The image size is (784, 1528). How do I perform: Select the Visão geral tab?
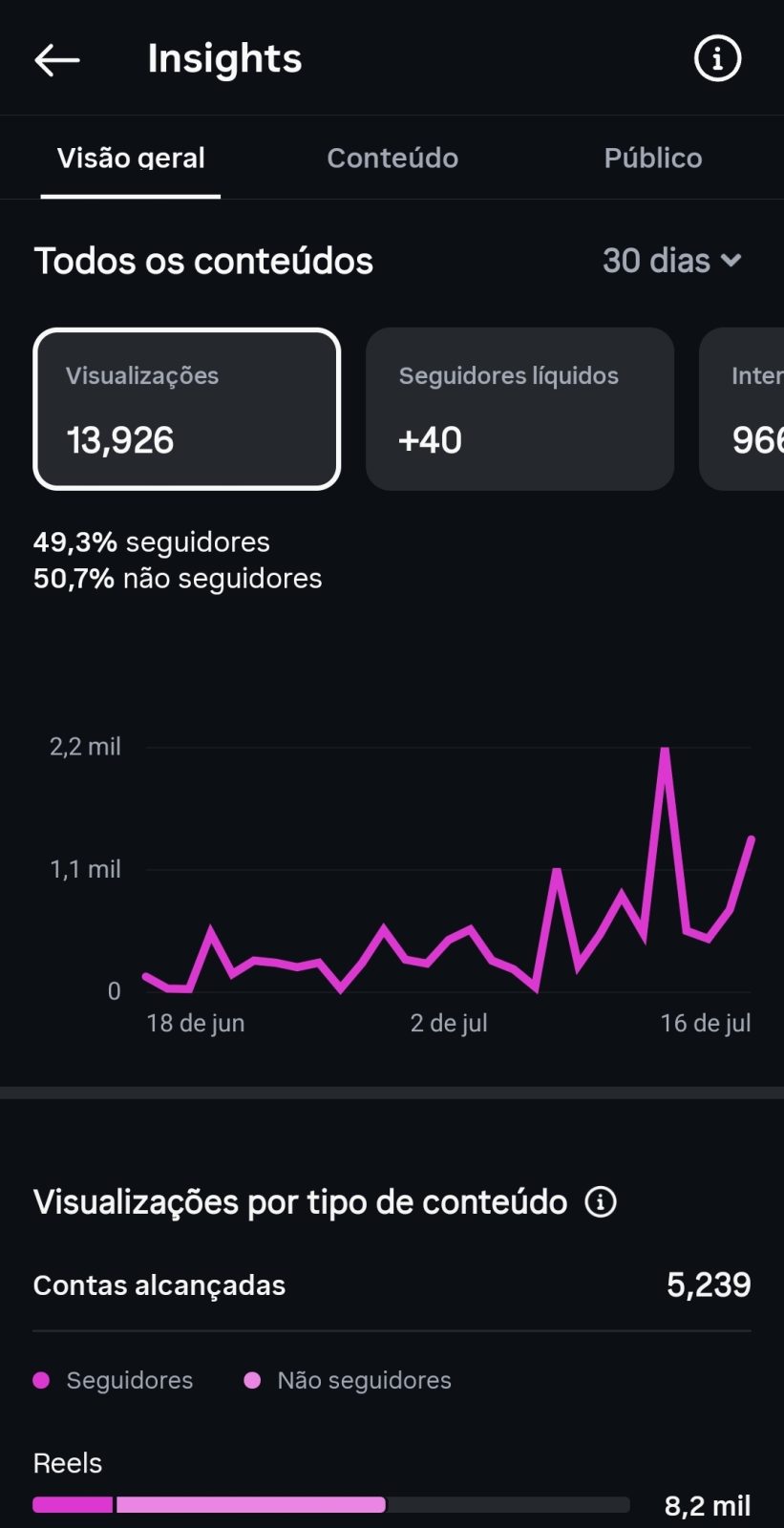(x=131, y=158)
